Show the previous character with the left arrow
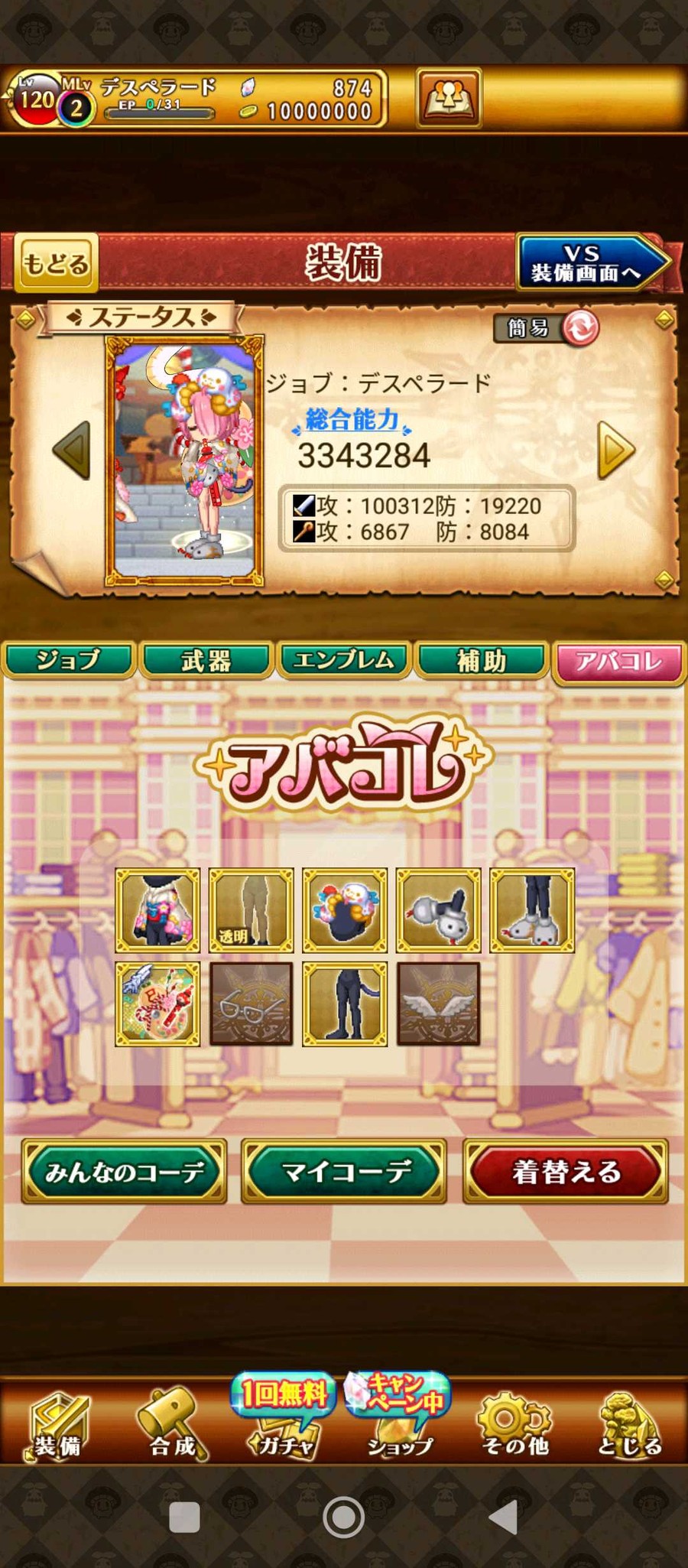 tap(73, 451)
